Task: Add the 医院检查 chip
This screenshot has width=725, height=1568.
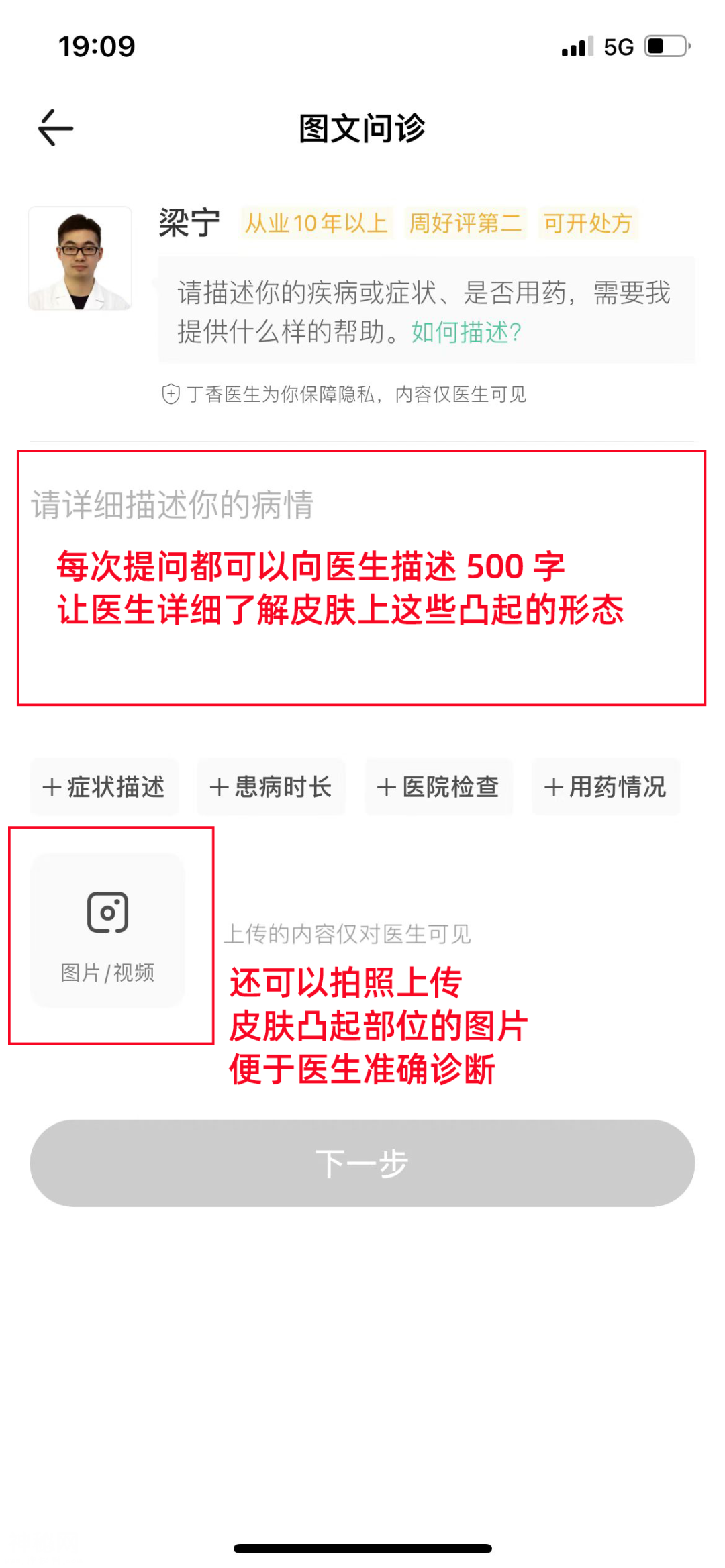Action: coord(438,786)
